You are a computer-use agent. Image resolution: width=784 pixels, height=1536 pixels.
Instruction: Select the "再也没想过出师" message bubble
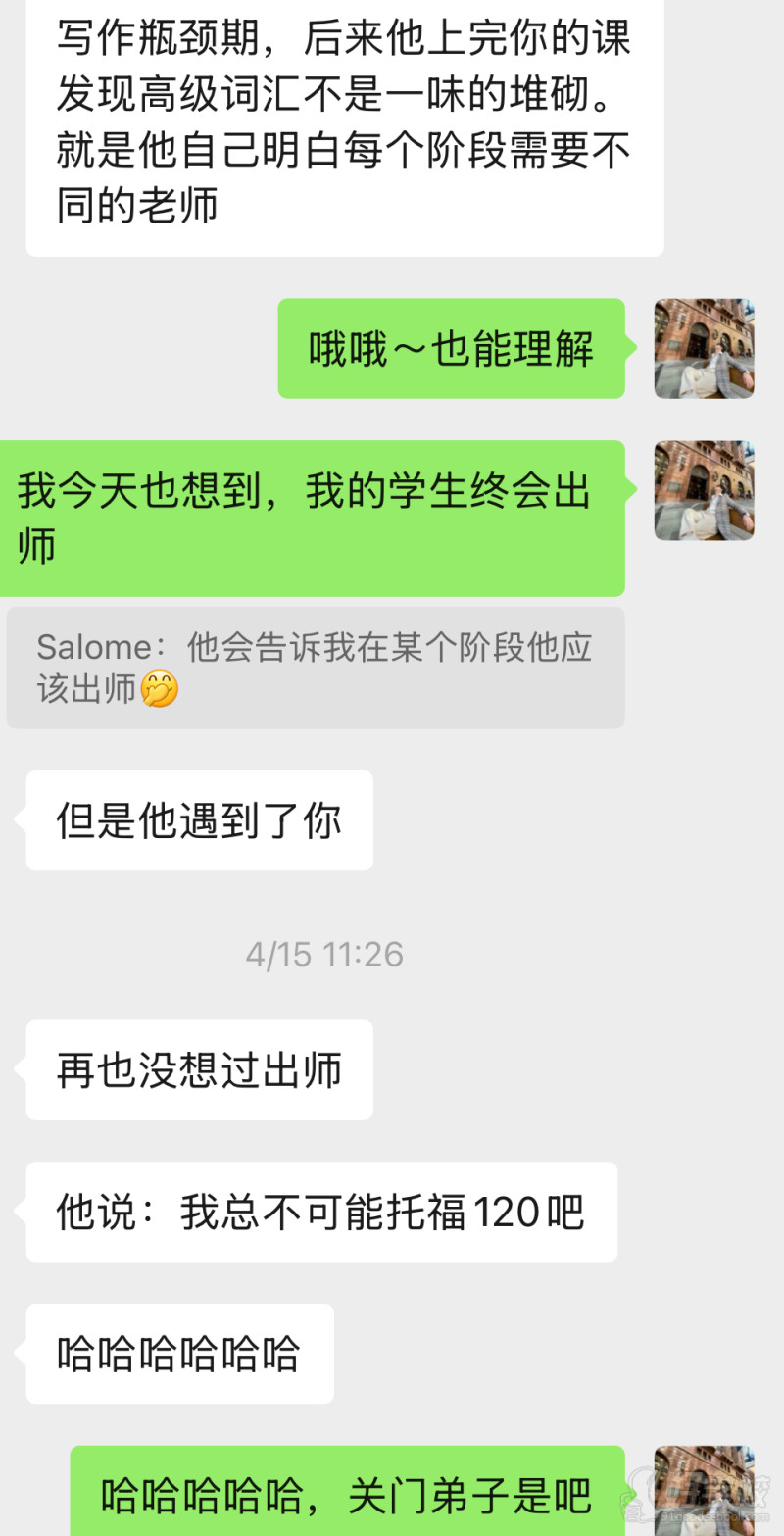[x=196, y=1070]
